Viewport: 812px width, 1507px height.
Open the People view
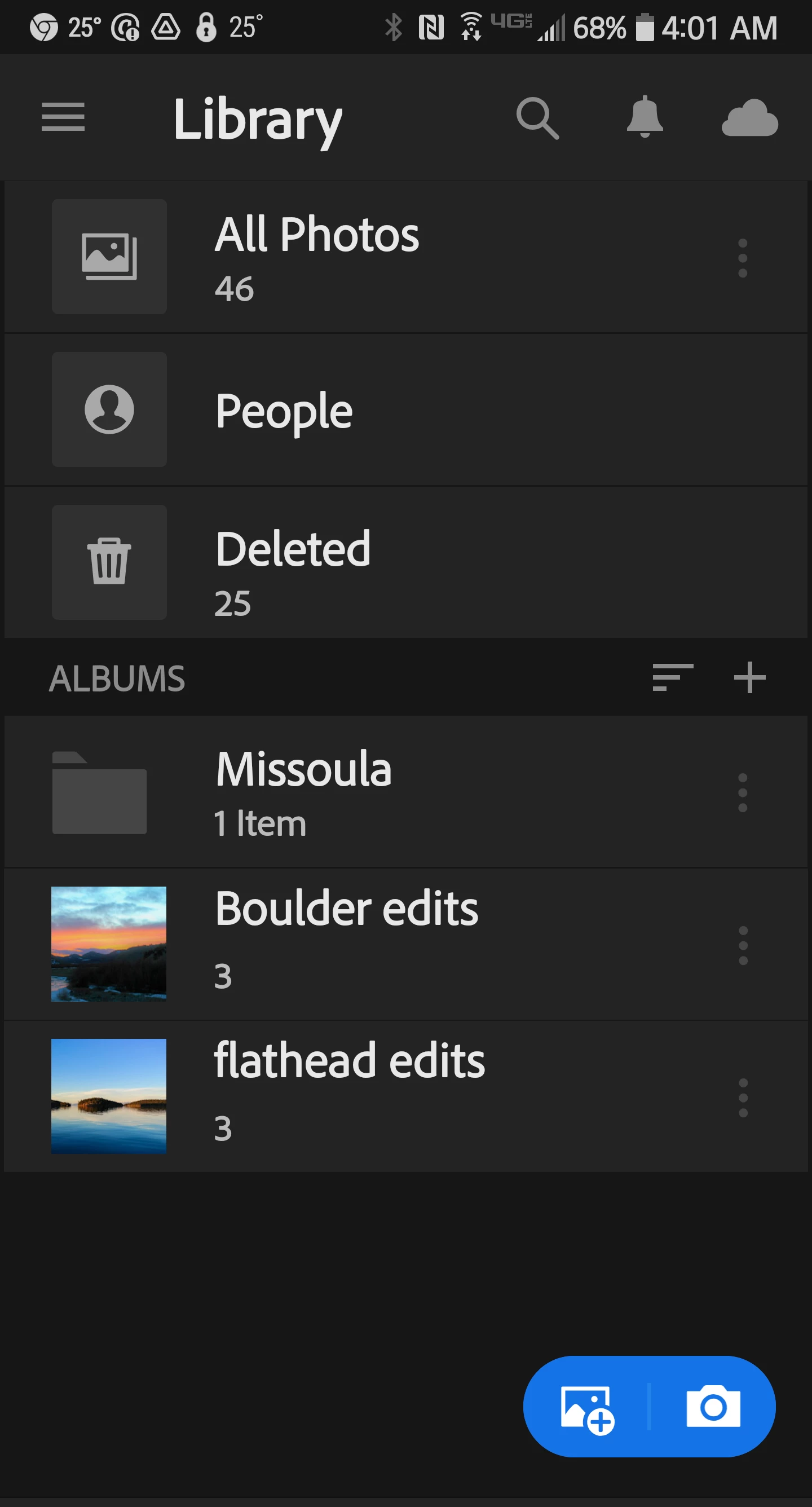[x=284, y=410]
